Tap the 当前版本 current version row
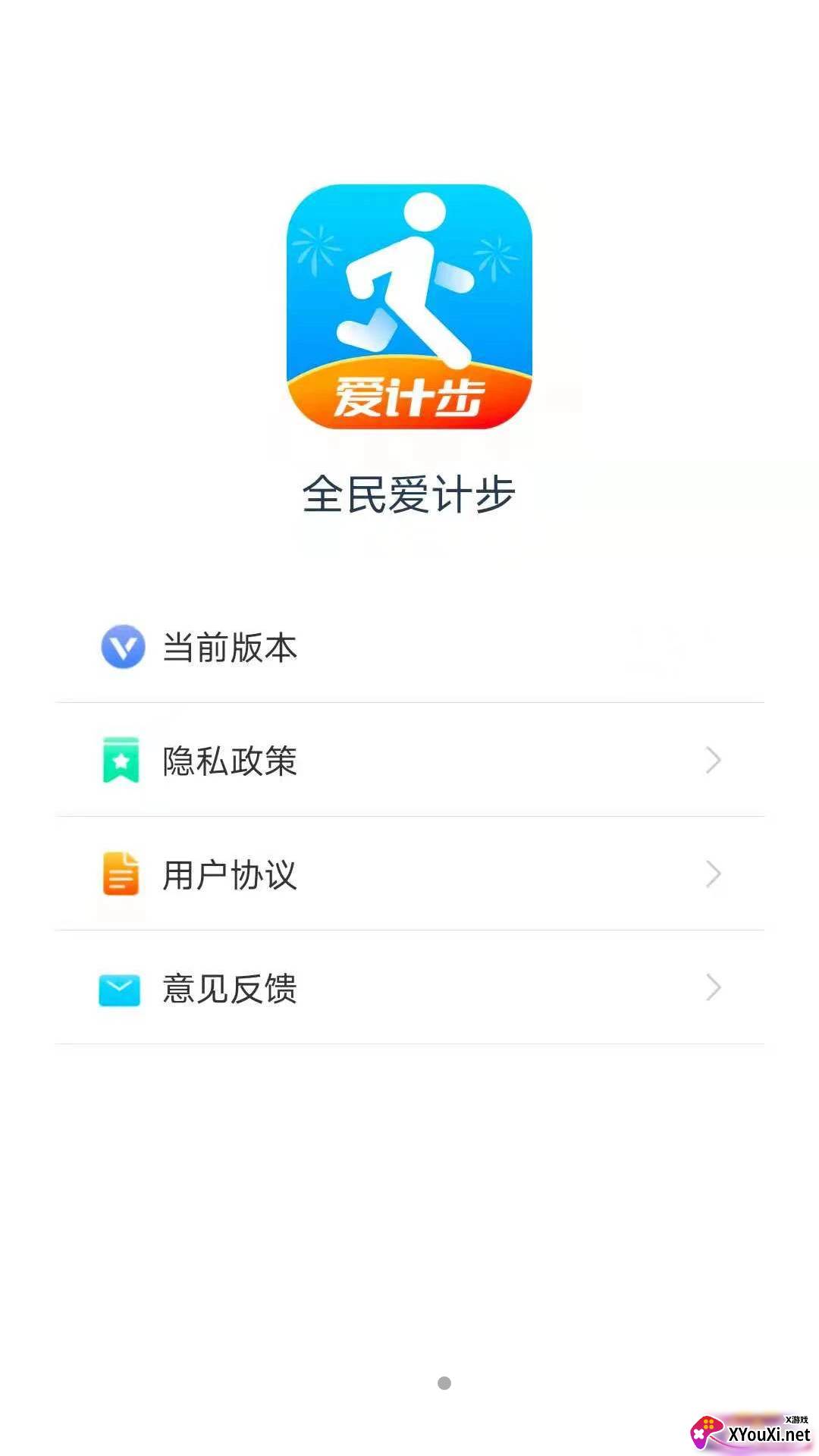This screenshot has height=1456, width=819. click(409, 647)
